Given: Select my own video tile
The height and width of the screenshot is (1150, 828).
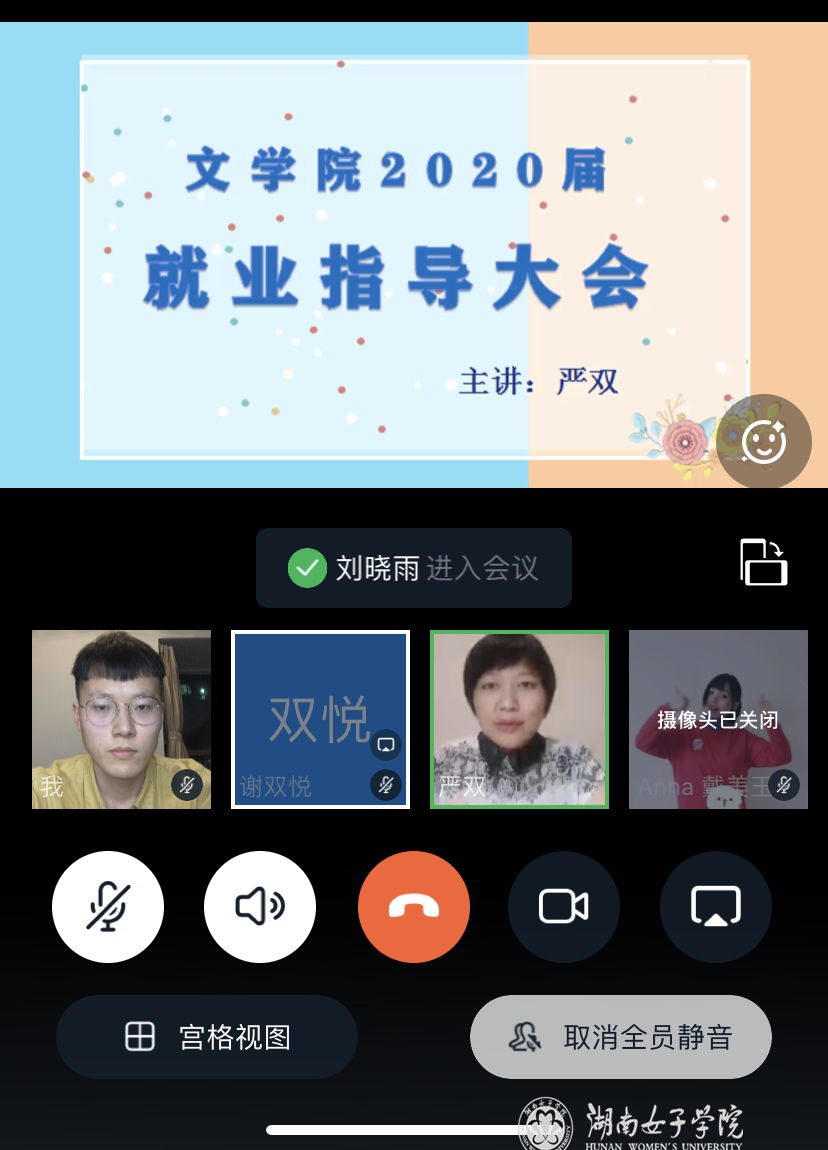Looking at the screenshot, I should (121, 718).
